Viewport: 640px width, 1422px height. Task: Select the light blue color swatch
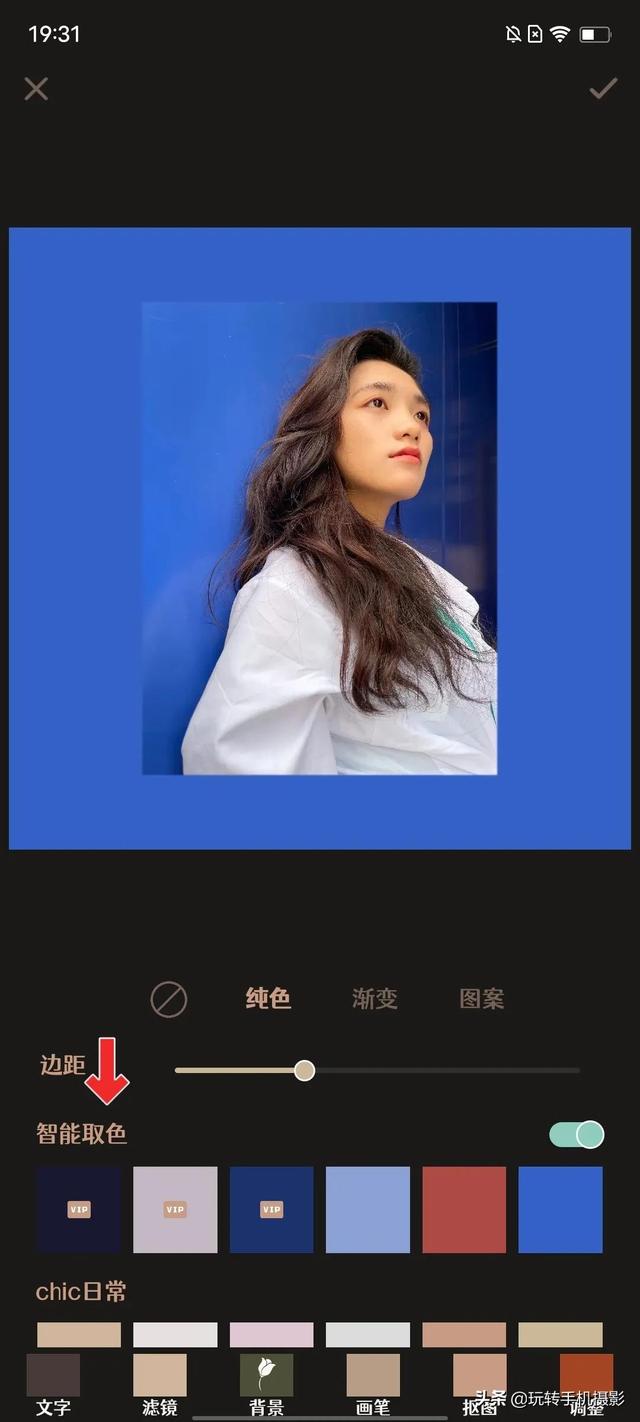pos(368,1209)
